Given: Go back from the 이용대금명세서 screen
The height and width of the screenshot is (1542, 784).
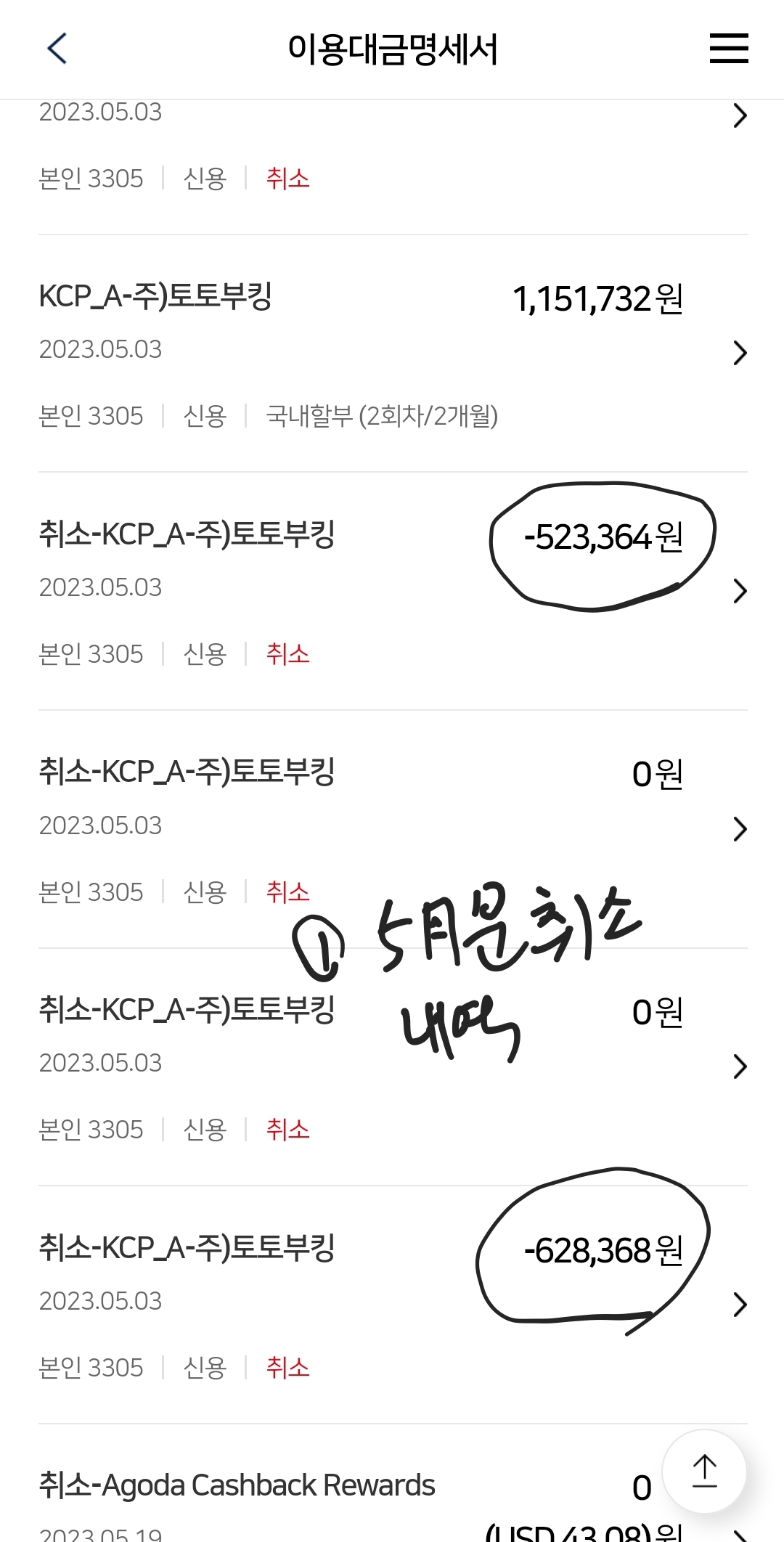Looking at the screenshot, I should coord(57,49).
